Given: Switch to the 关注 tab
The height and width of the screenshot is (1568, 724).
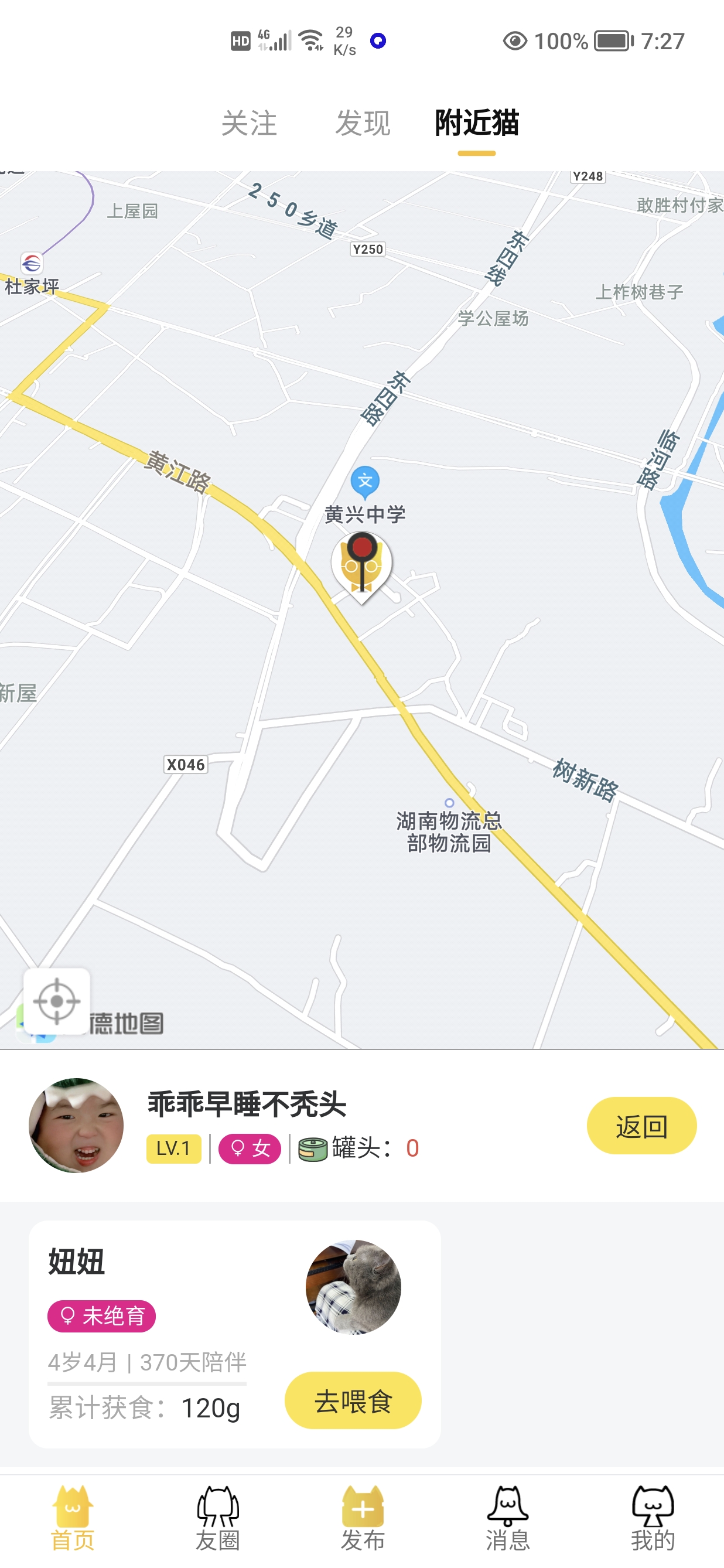Looking at the screenshot, I should pos(249,123).
